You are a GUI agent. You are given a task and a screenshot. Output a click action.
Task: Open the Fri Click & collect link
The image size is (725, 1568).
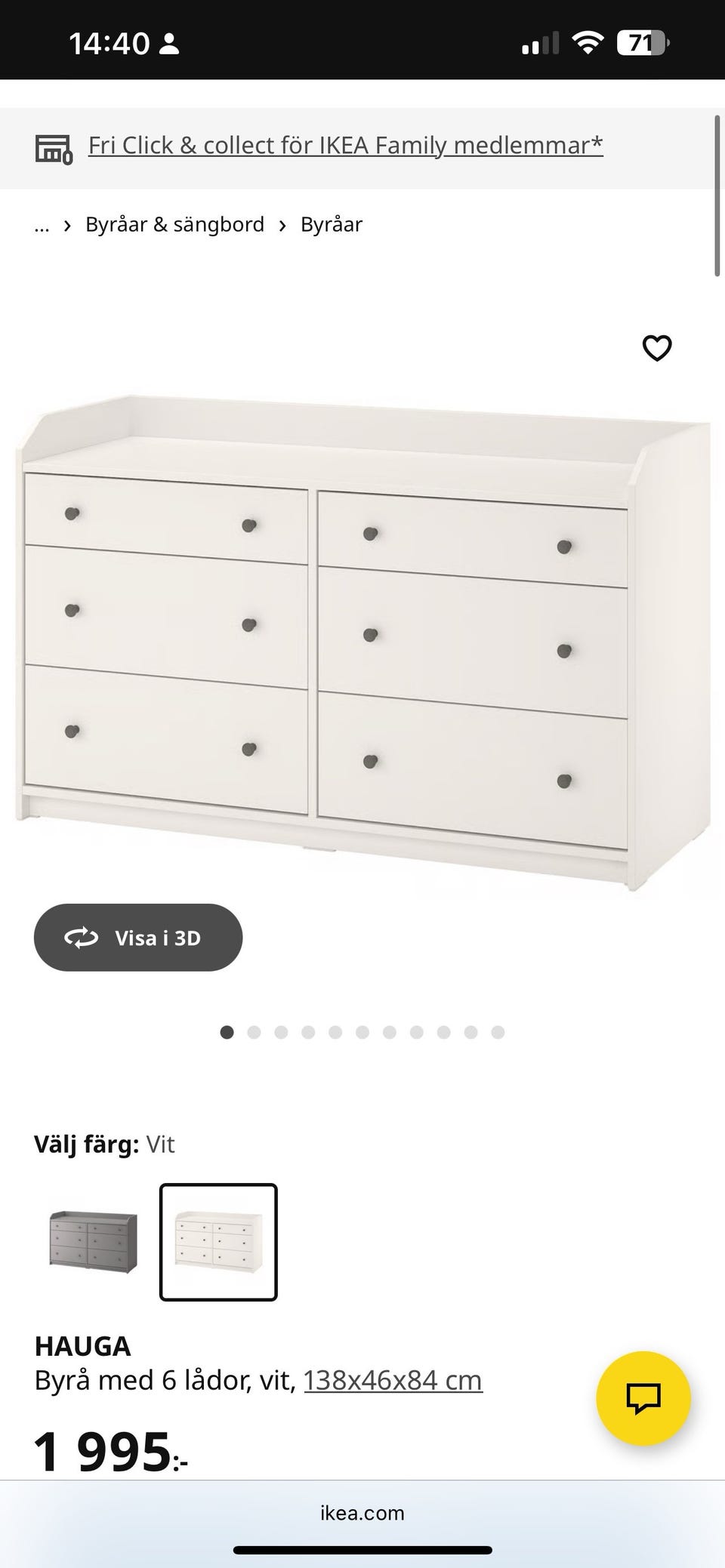(x=345, y=145)
